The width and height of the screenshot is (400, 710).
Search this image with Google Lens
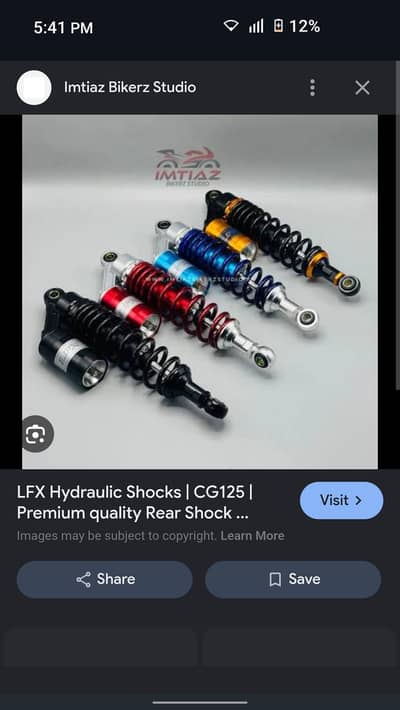36,435
